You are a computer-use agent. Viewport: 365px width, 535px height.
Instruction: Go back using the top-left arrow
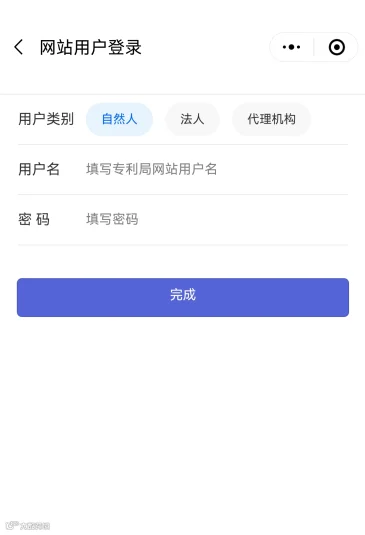click(x=19, y=47)
